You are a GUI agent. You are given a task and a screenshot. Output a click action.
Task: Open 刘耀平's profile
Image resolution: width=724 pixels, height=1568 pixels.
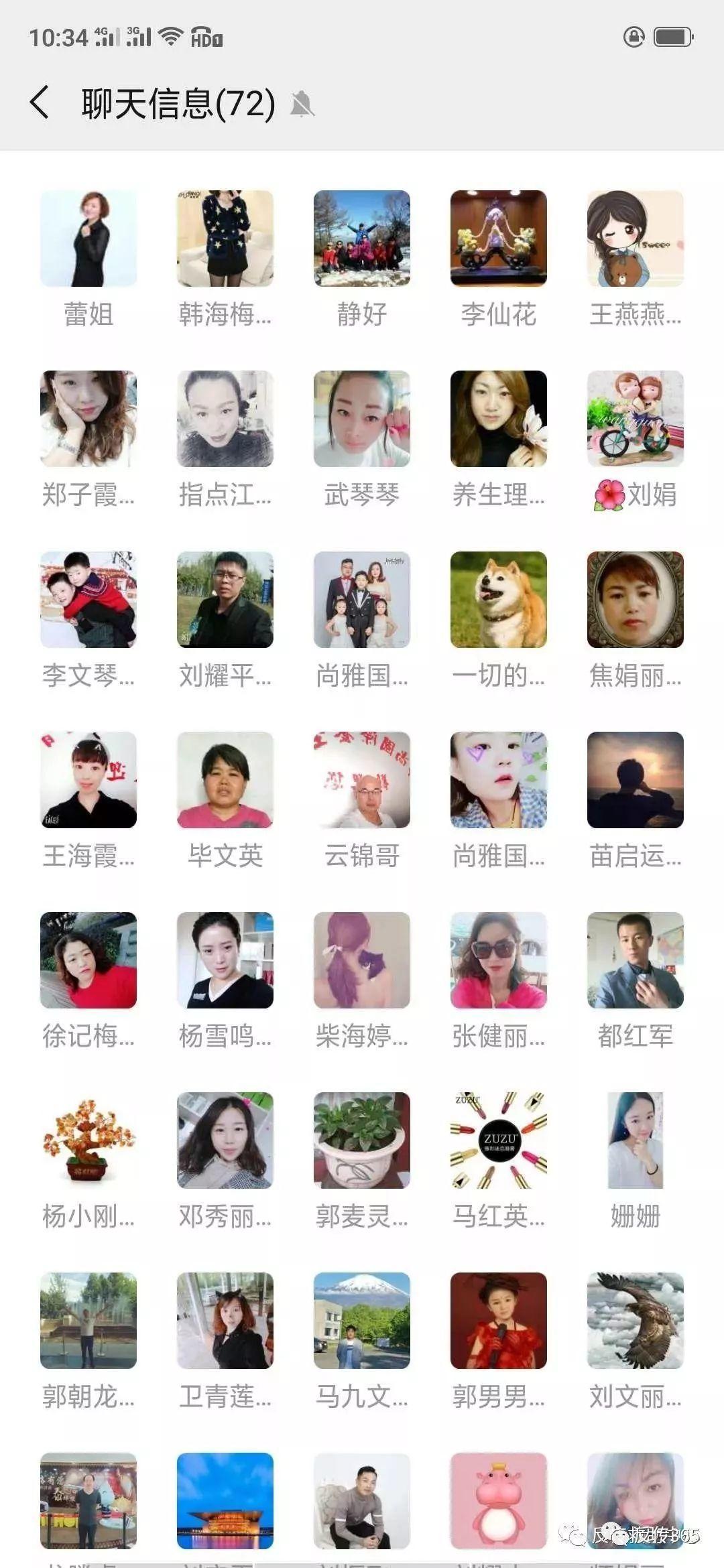[x=225, y=600]
